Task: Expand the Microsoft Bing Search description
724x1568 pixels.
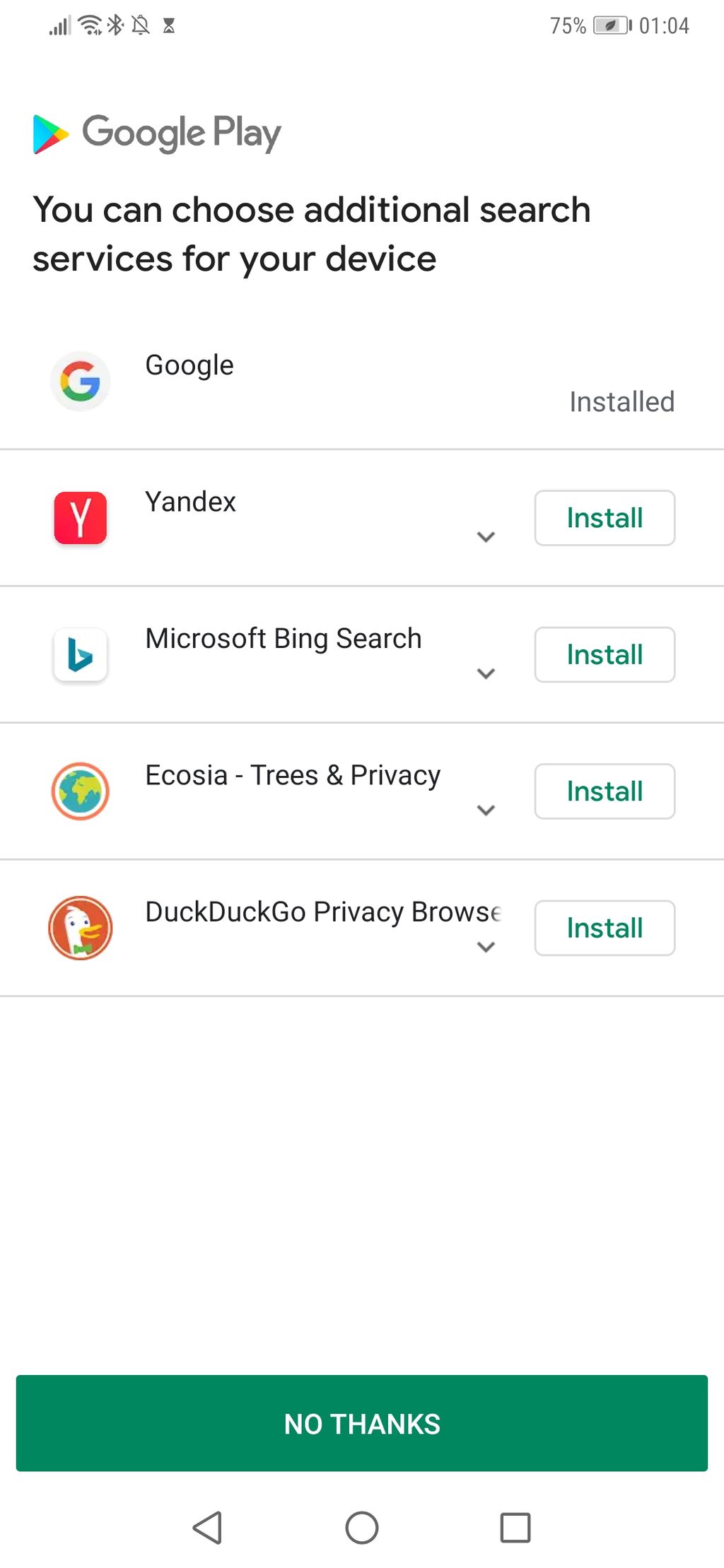Action: [486, 673]
